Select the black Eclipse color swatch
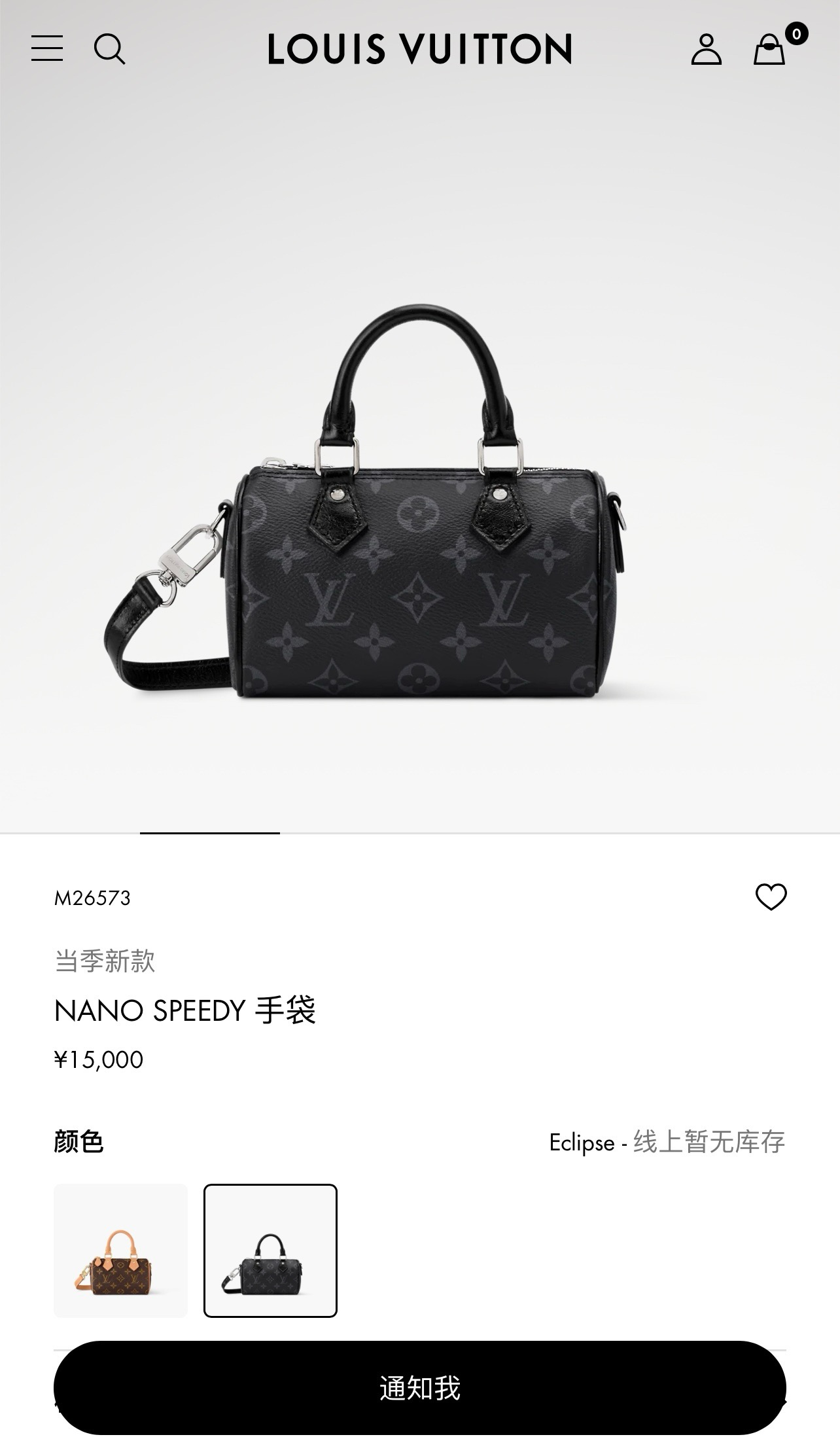 (270, 1250)
